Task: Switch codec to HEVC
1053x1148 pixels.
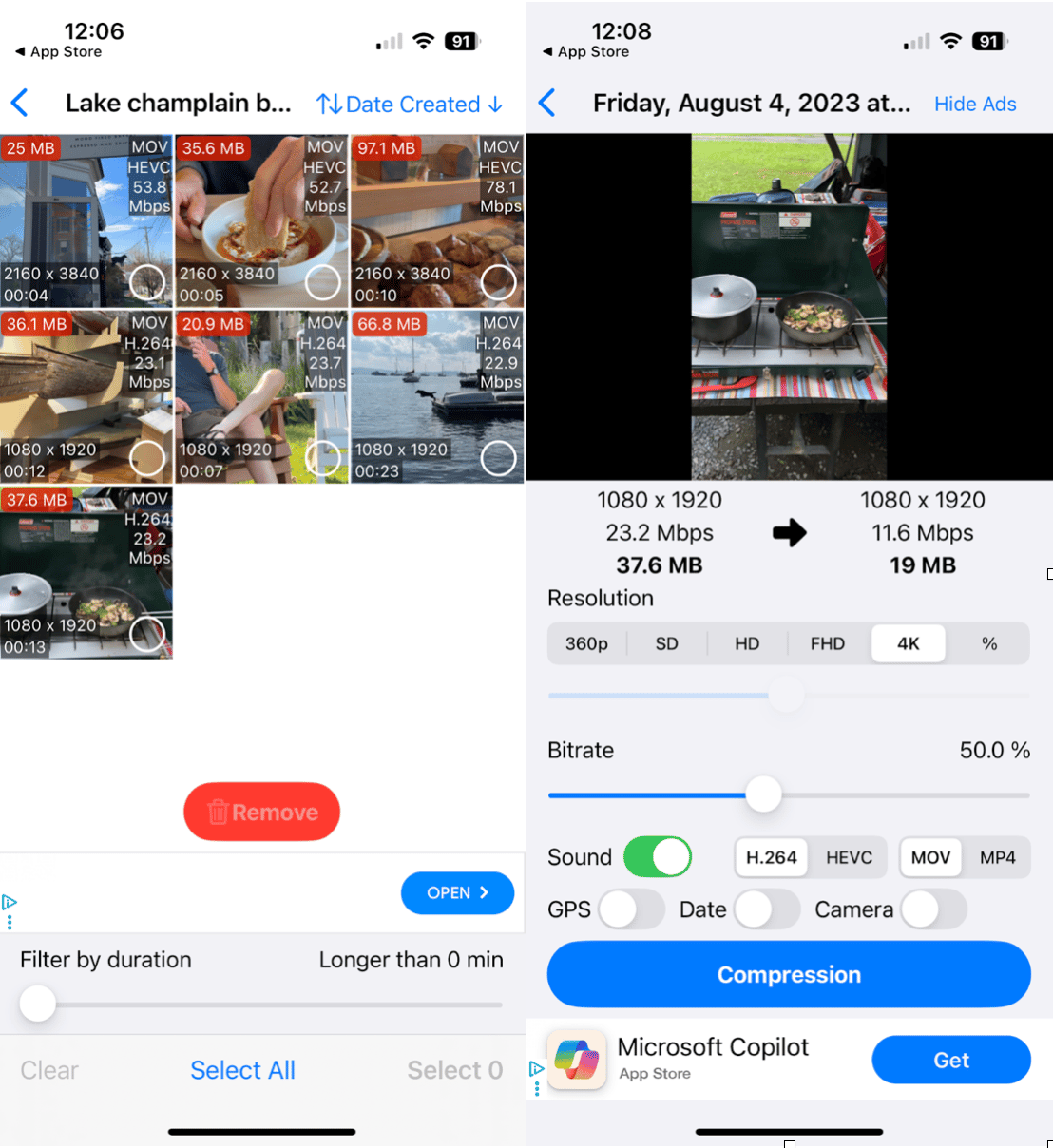Action: click(x=848, y=857)
